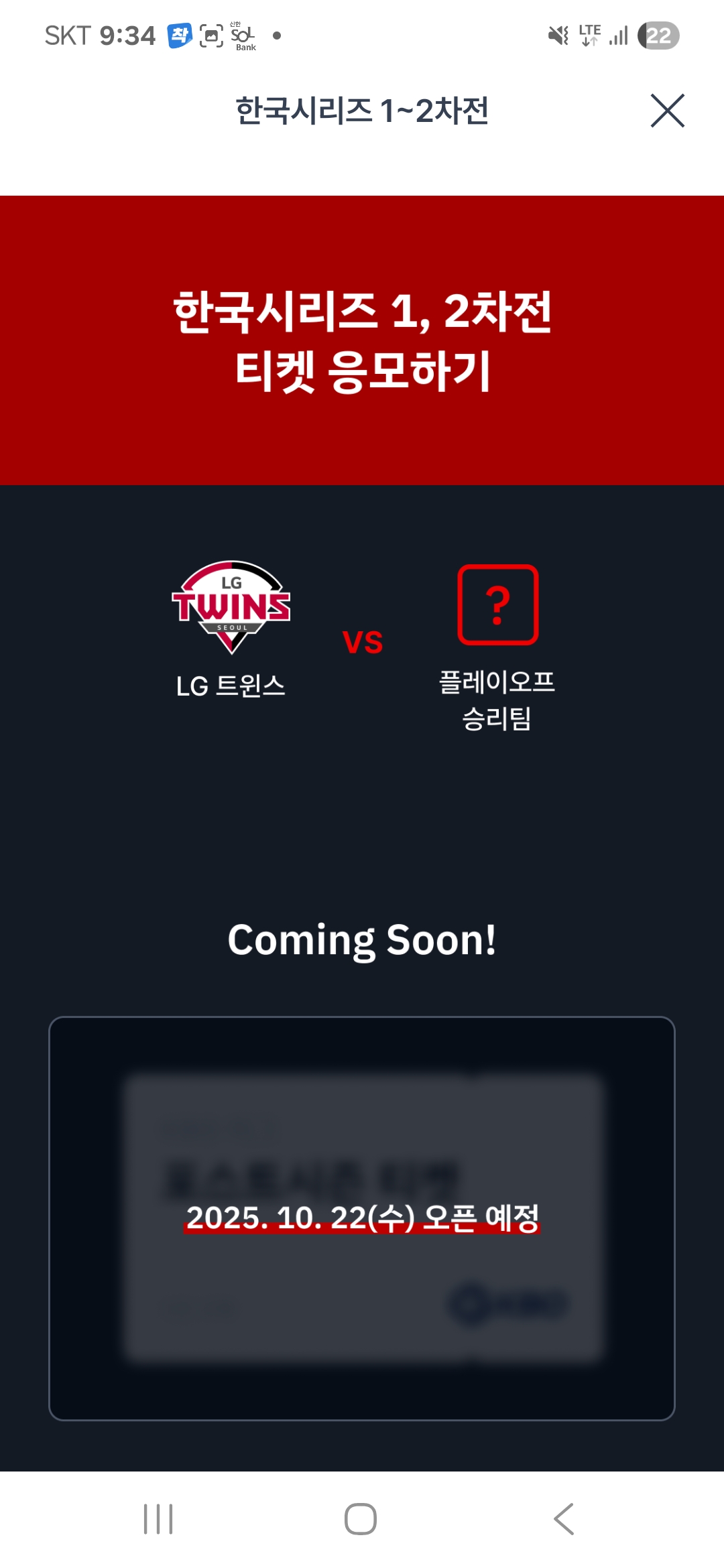Screen dimensions: 724x1568
Task: Open recent apps from the navigation bar
Action: pyautogui.click(x=158, y=1518)
